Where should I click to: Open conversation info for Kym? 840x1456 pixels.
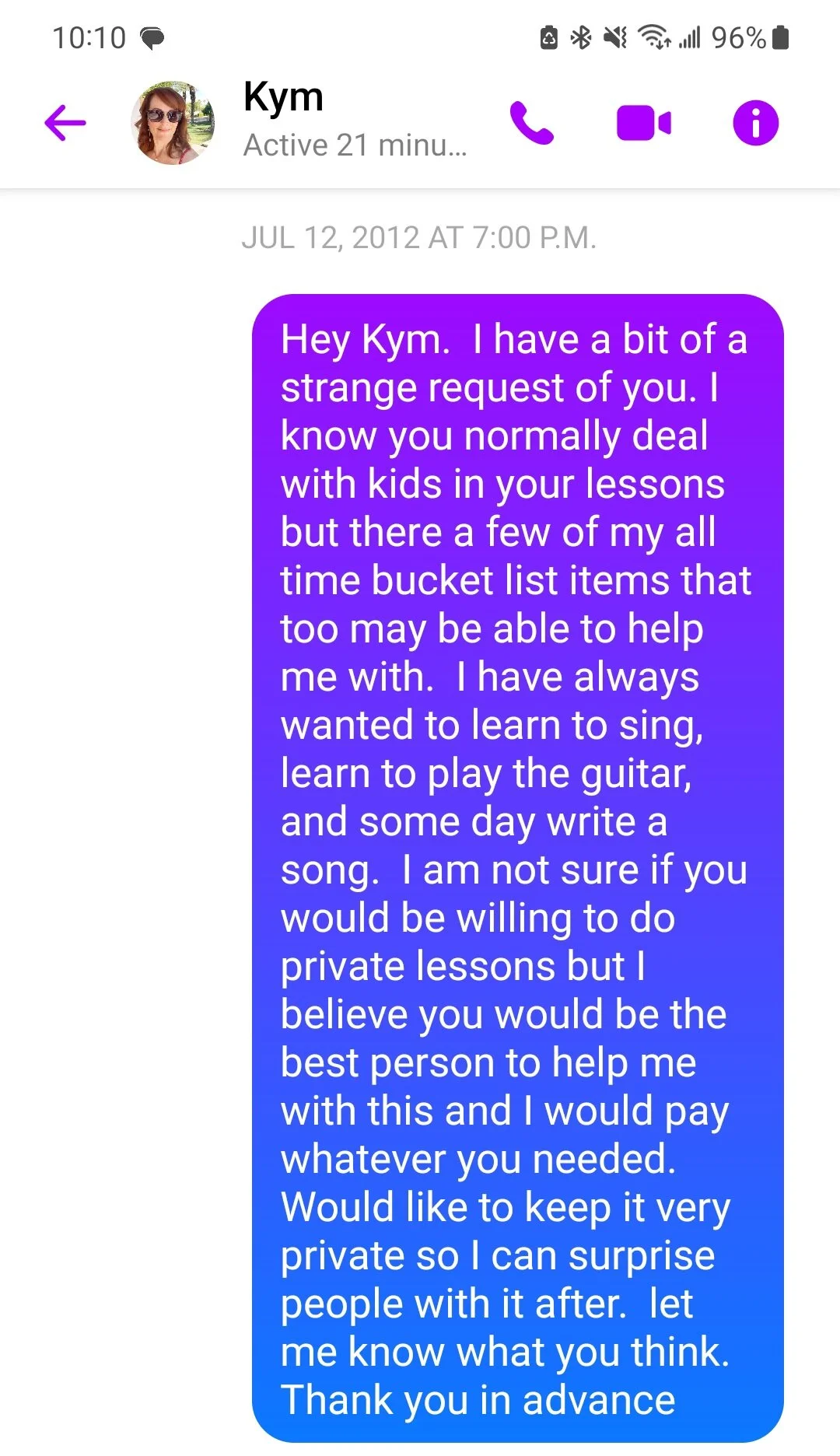click(755, 123)
